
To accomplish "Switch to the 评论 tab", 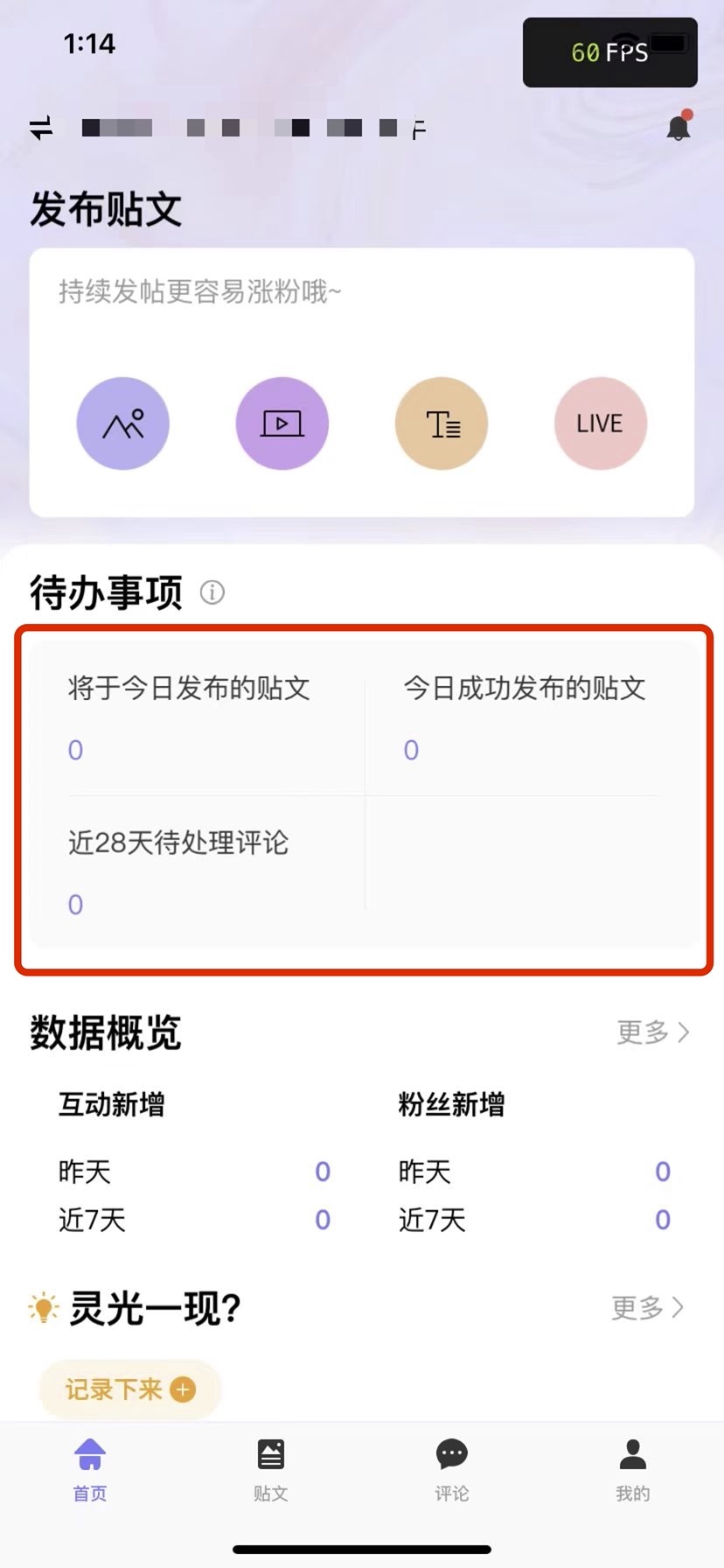I will point(452,1470).
